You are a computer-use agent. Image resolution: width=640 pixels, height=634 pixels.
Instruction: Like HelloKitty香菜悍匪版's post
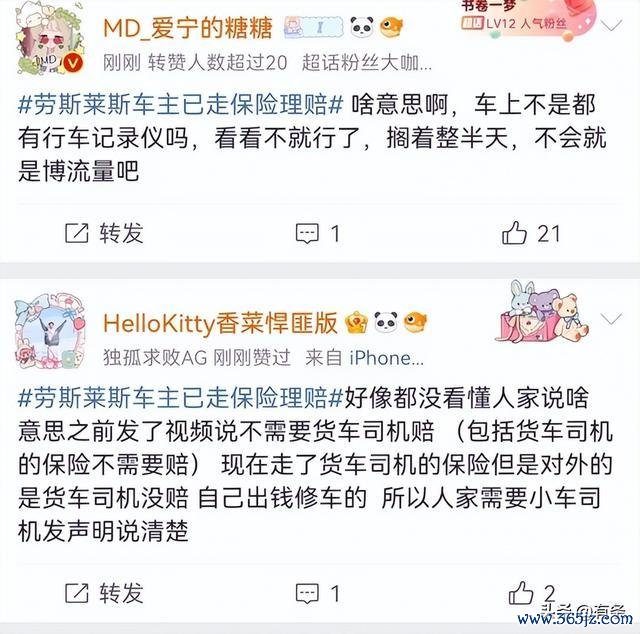tap(531, 592)
